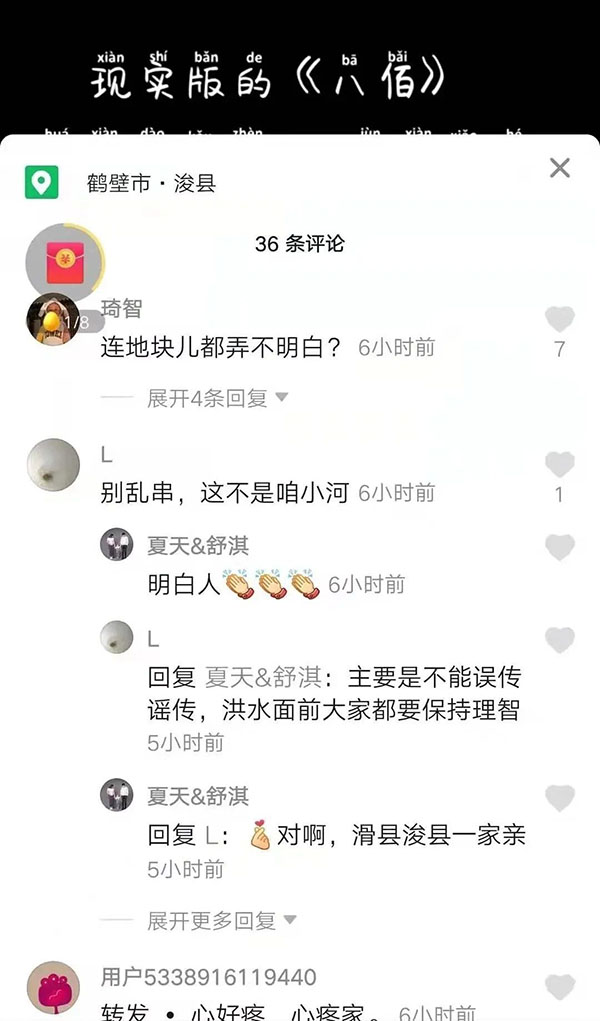Image resolution: width=600 pixels, height=1021 pixels.
Task: Close the comments panel
Action: 559,168
